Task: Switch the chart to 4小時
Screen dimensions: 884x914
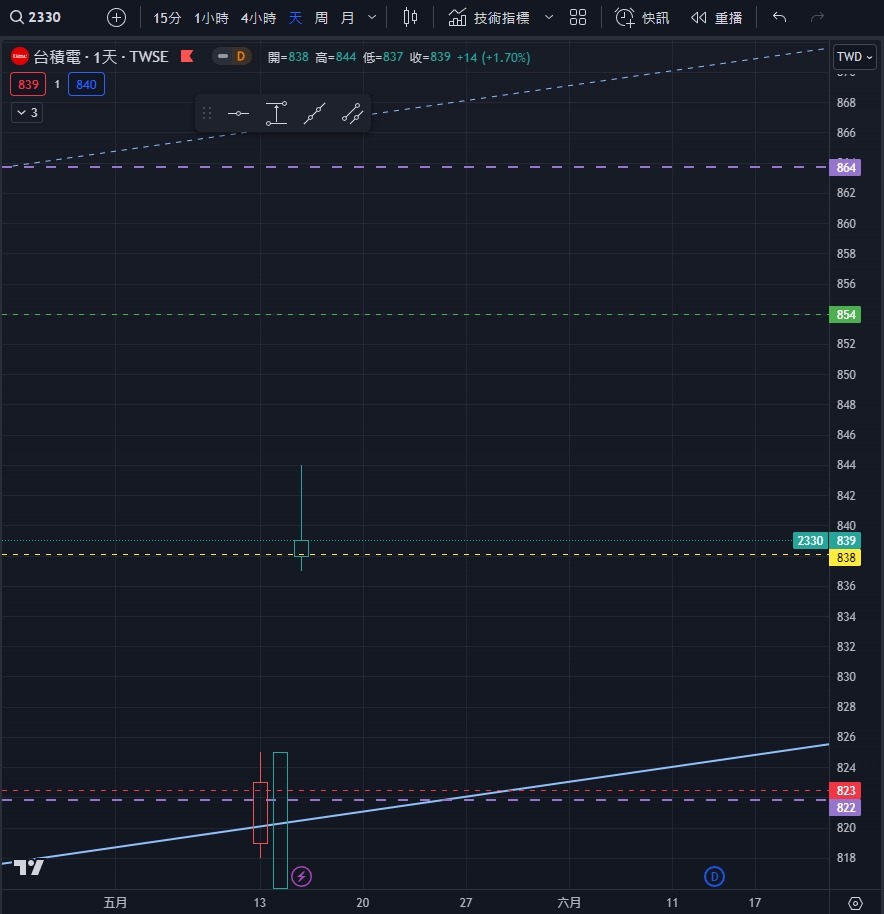Action: [258, 18]
